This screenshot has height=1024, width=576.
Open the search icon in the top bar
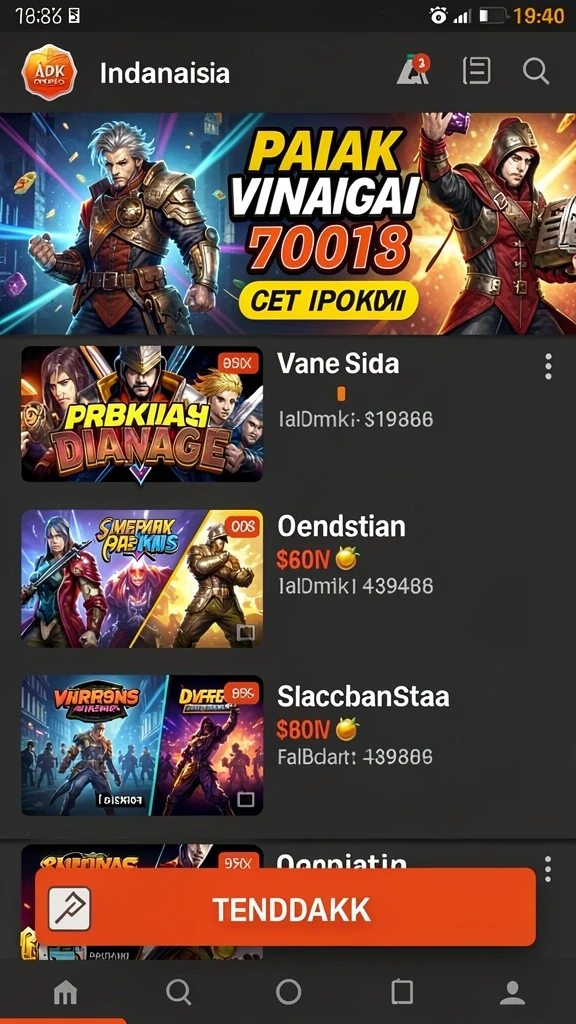pos(536,71)
